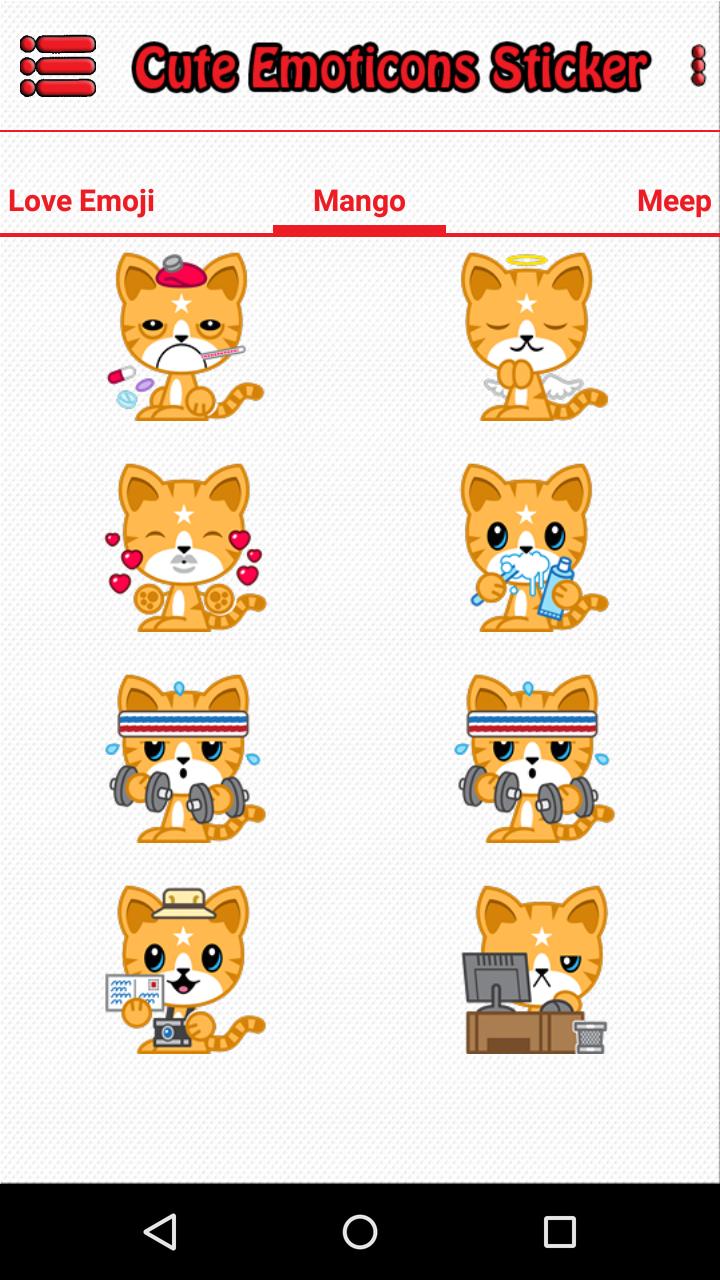Image resolution: width=720 pixels, height=1280 pixels.
Task: Open the overflow three-dot menu
Action: click(697, 67)
